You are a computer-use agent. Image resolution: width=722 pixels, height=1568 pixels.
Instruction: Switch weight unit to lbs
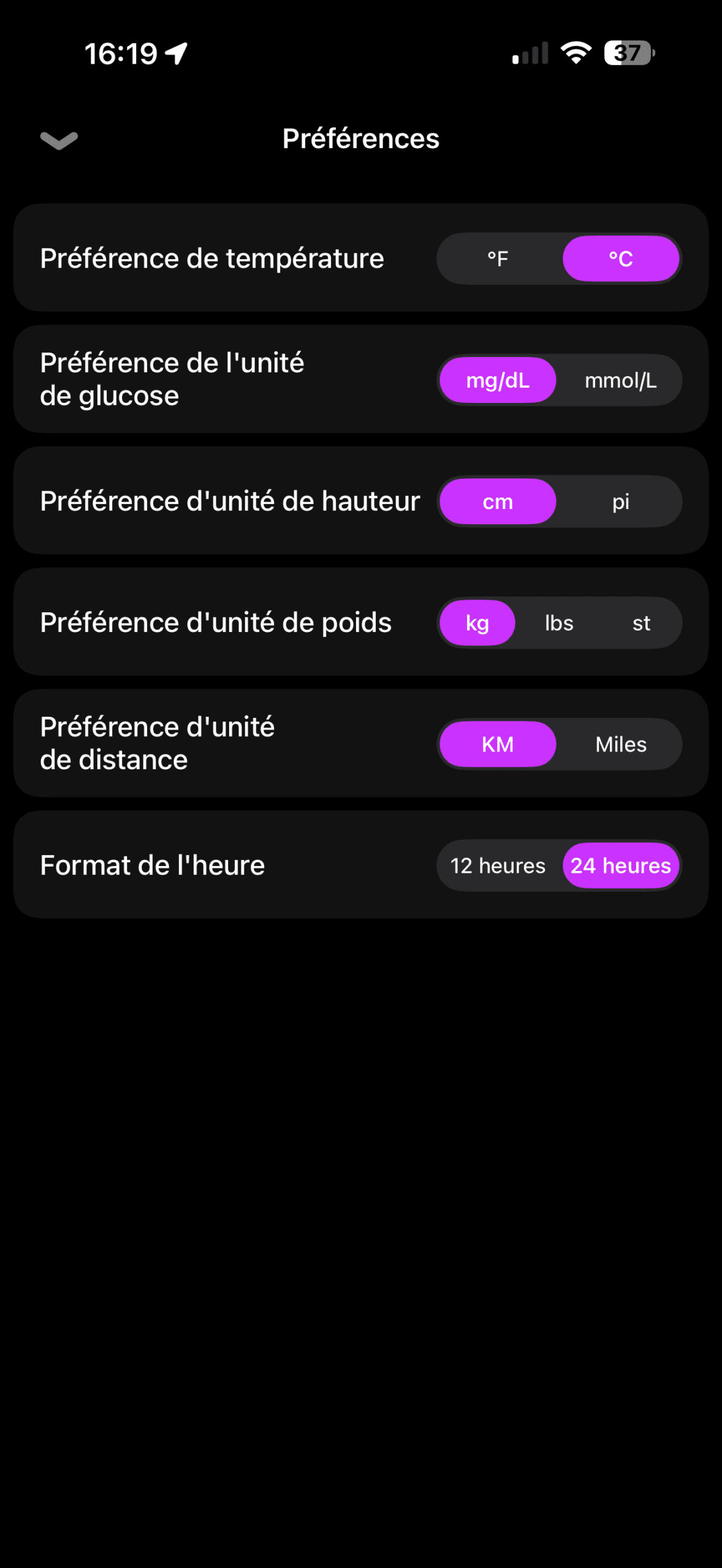click(x=559, y=623)
